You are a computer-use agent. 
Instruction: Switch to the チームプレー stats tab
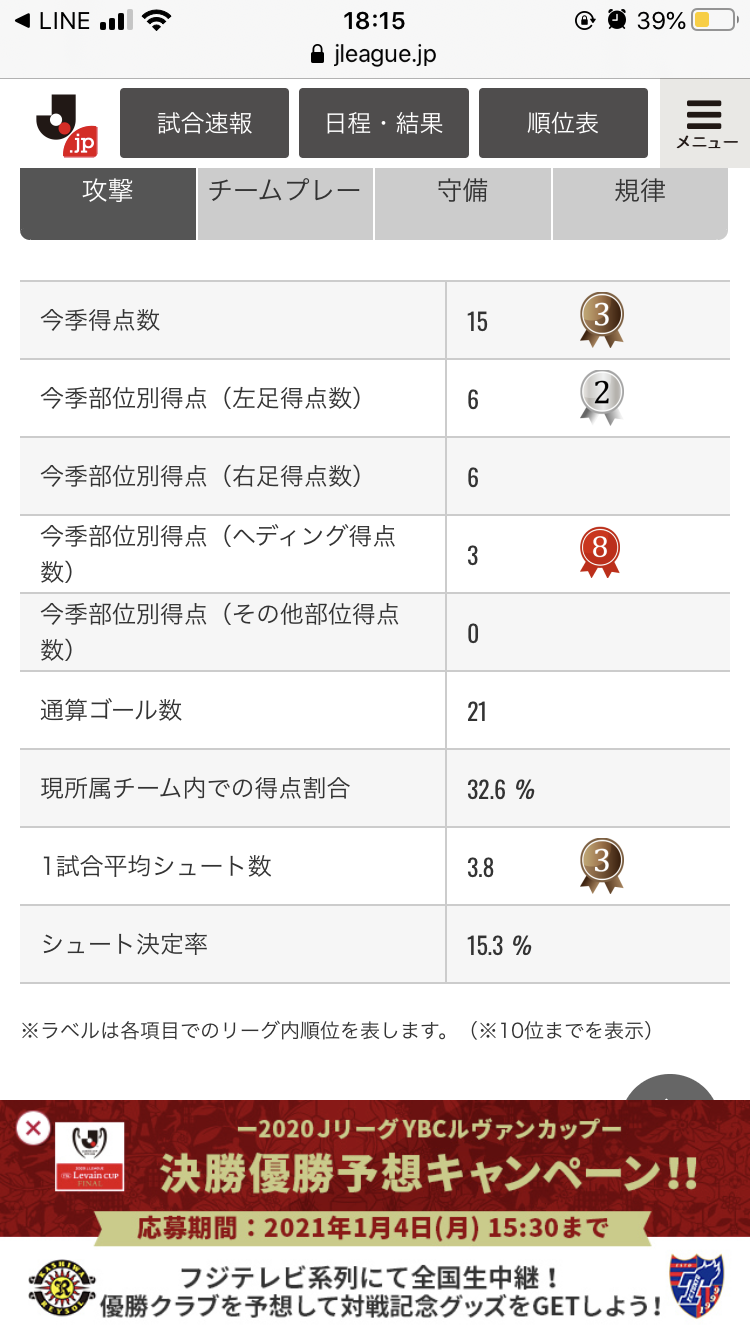coord(285,192)
